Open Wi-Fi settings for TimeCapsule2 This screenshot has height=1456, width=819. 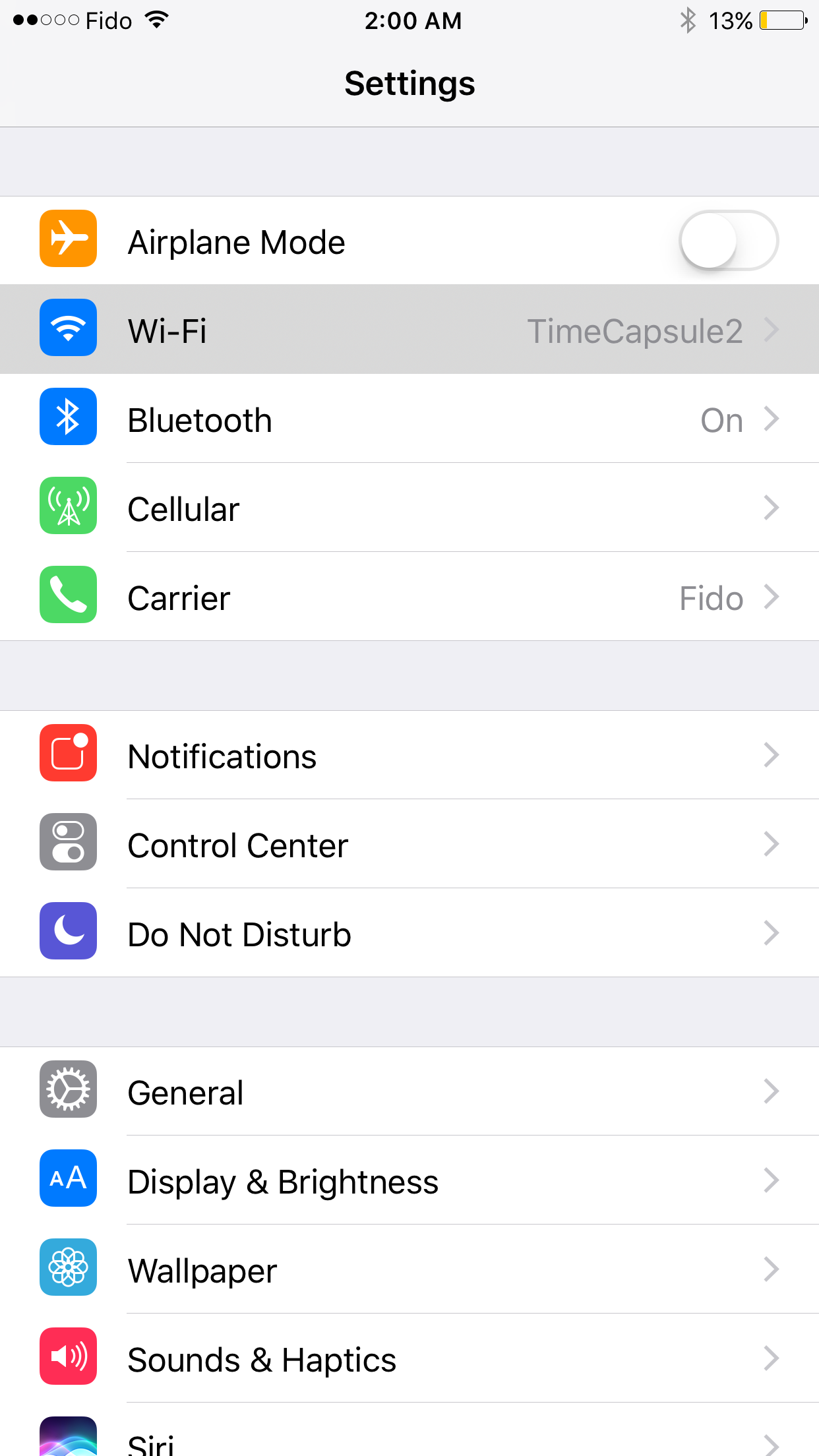pyautogui.click(x=409, y=330)
